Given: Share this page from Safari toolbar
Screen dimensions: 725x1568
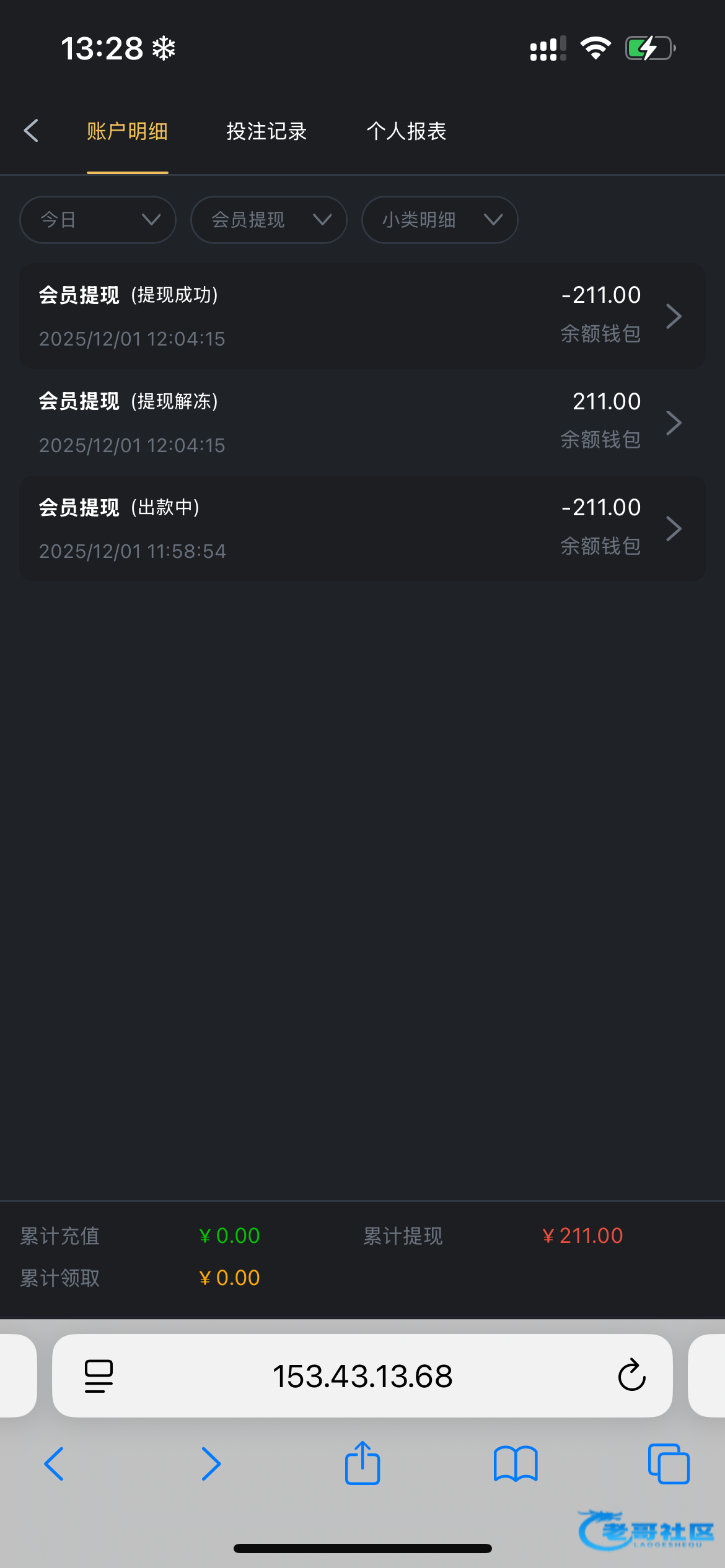Looking at the screenshot, I should coord(362,1464).
